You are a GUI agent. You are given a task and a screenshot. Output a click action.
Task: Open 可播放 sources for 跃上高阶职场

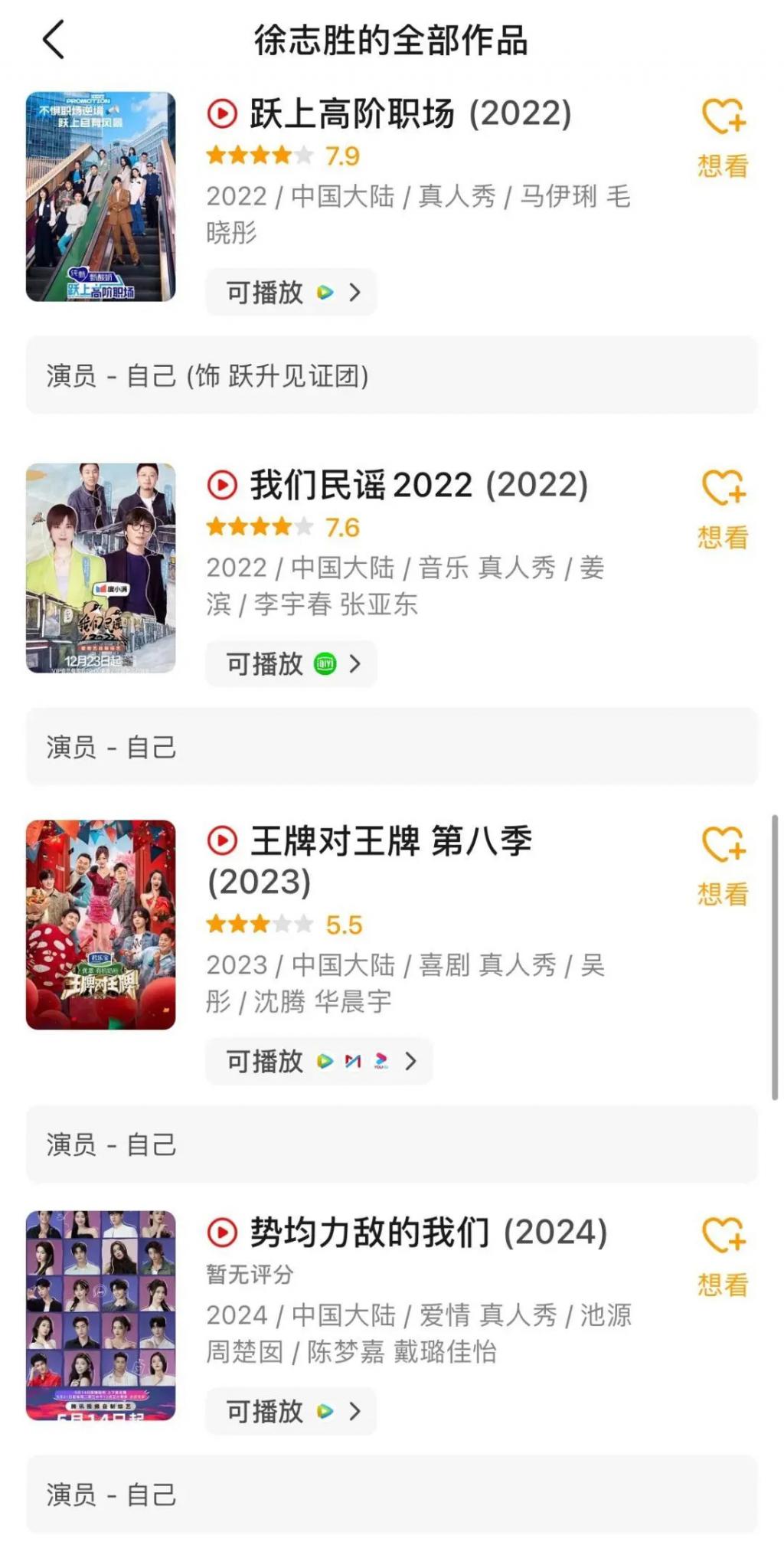pyautogui.click(x=292, y=292)
